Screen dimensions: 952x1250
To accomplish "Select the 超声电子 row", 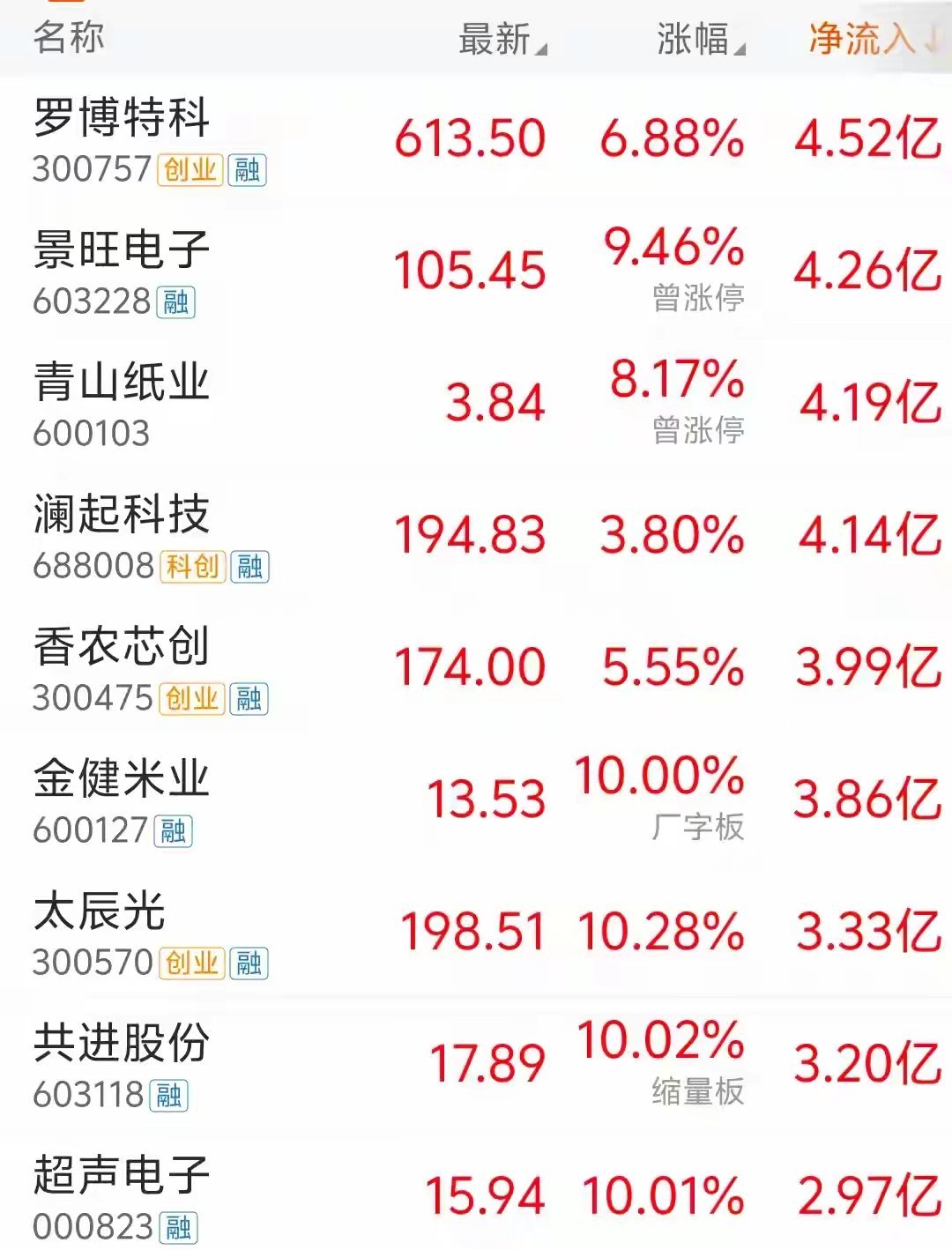I will (x=476, y=1192).
